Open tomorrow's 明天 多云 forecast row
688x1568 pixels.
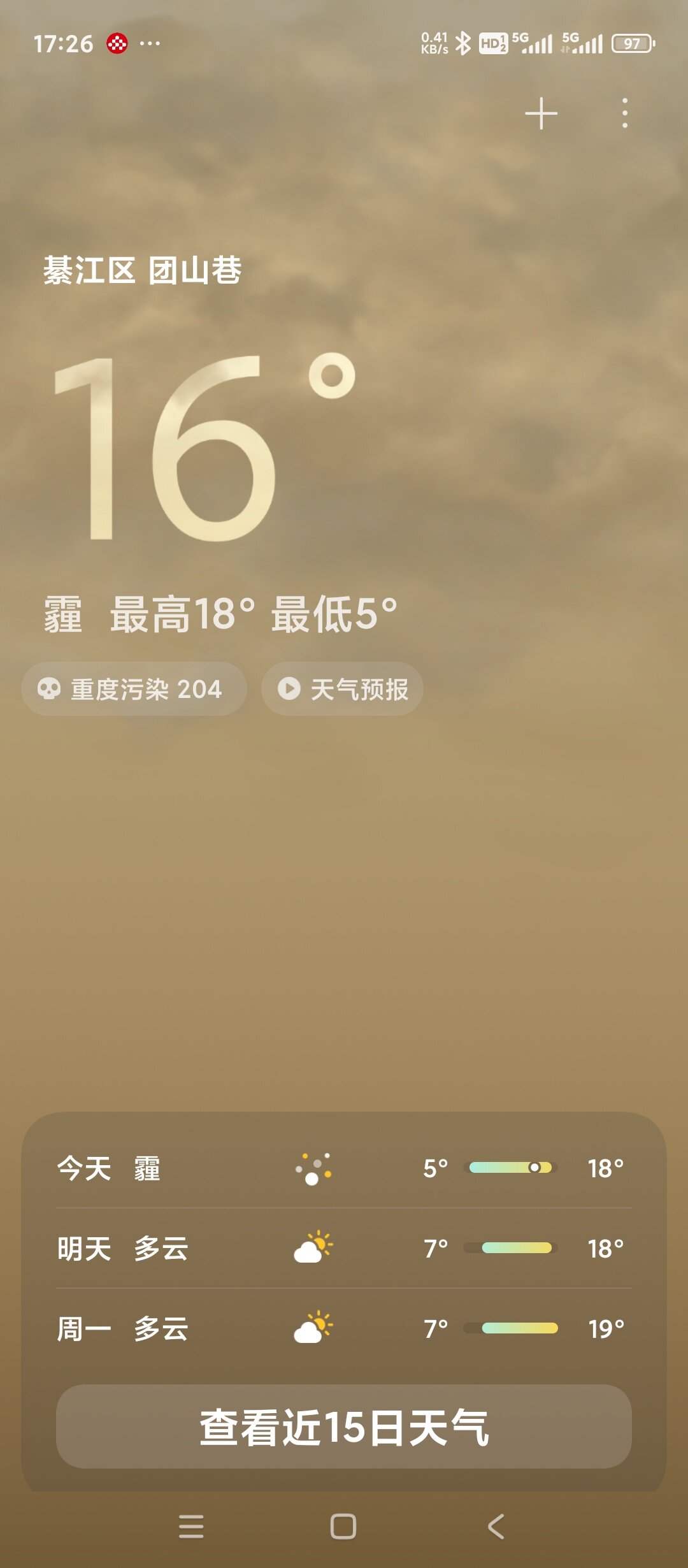(x=344, y=1248)
